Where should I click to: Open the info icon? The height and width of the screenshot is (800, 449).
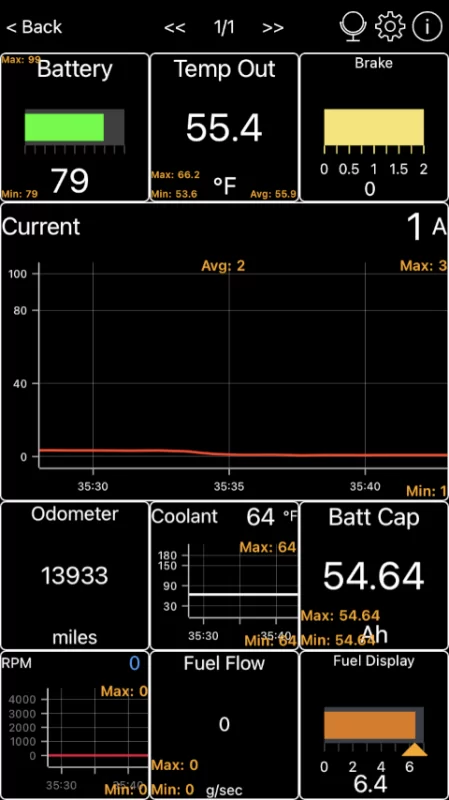click(x=427, y=26)
